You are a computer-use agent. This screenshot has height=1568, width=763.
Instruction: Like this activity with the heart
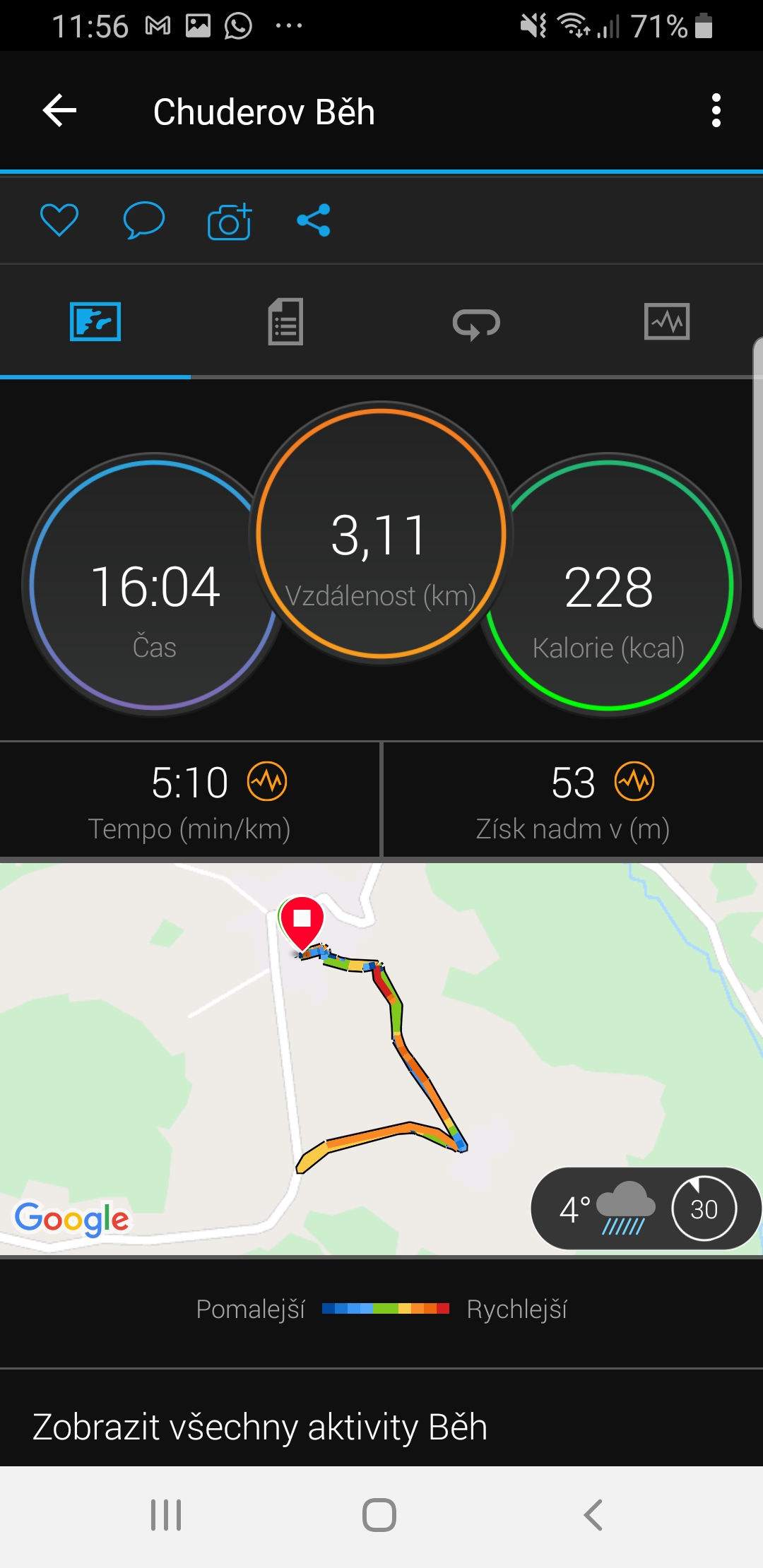(59, 220)
